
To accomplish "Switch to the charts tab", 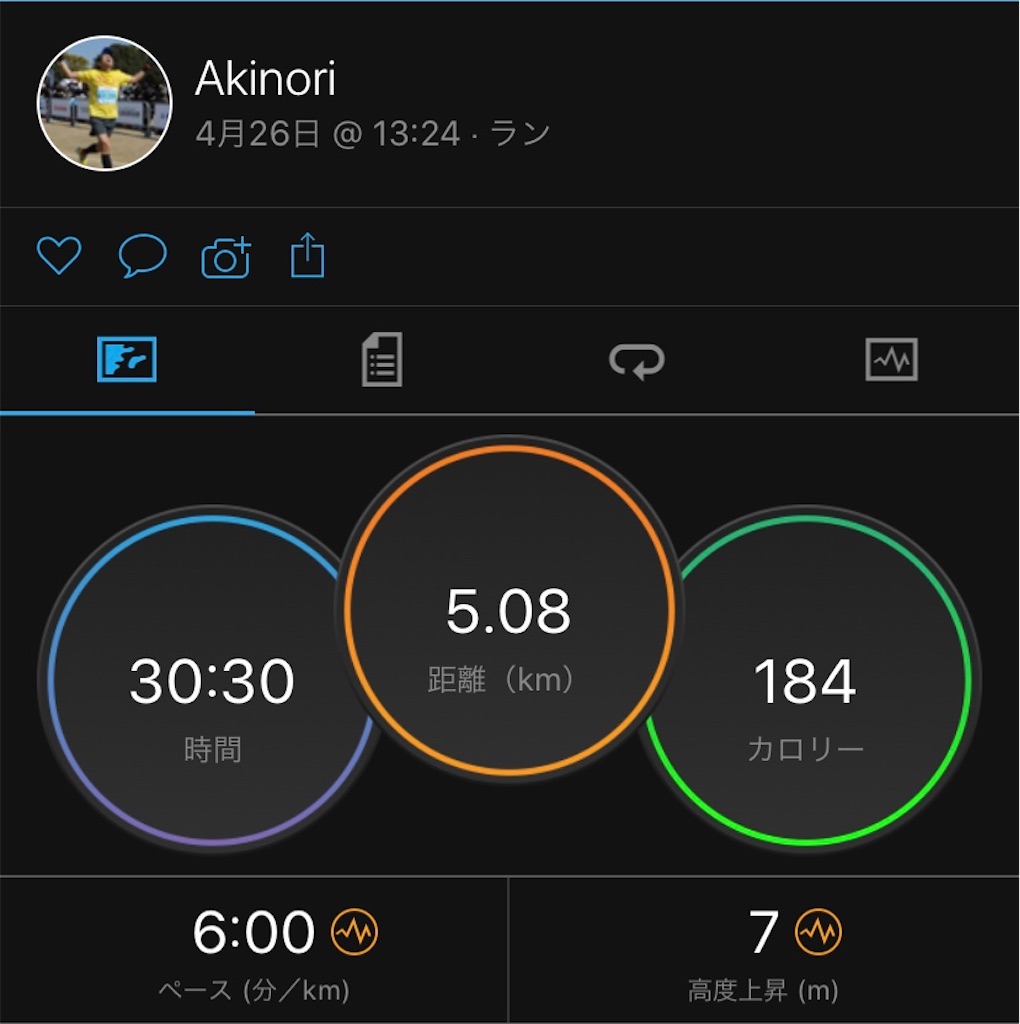I will pos(891,360).
